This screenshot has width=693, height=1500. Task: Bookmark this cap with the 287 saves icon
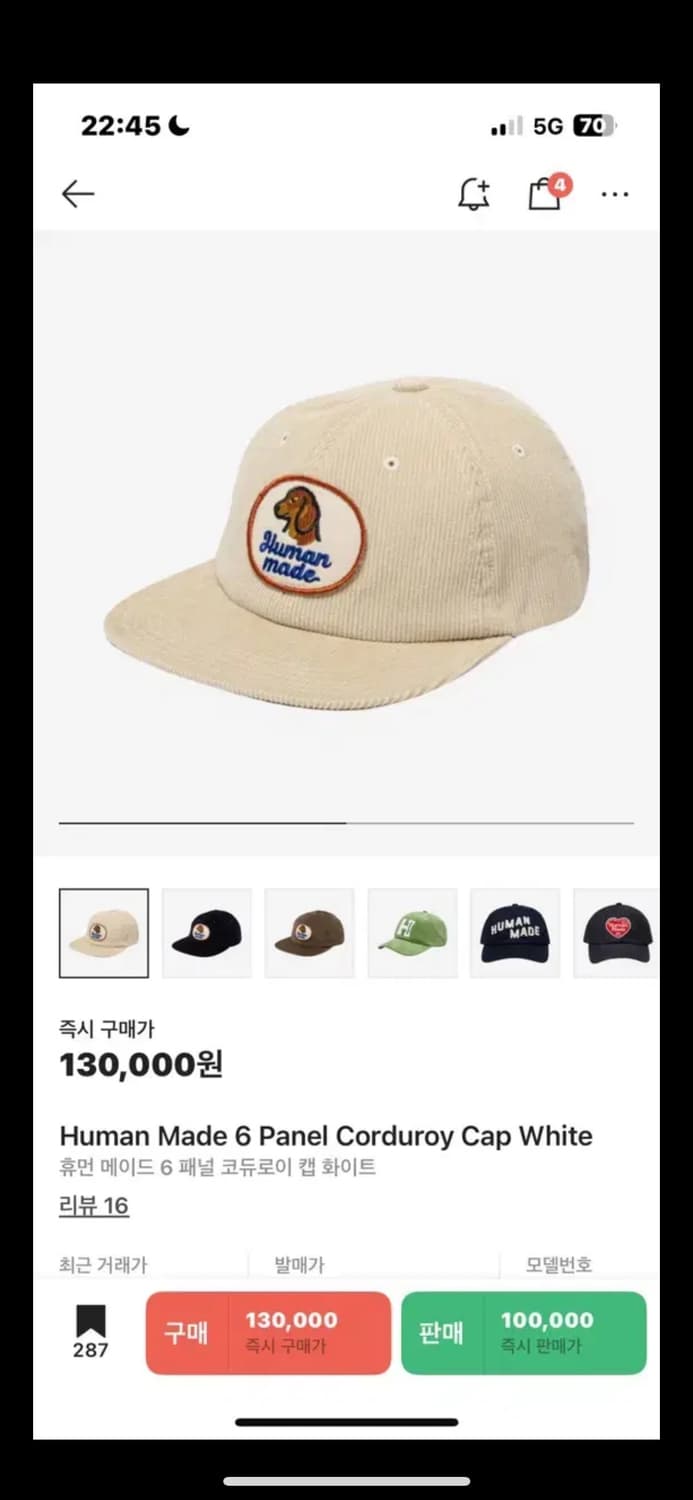[91, 1331]
